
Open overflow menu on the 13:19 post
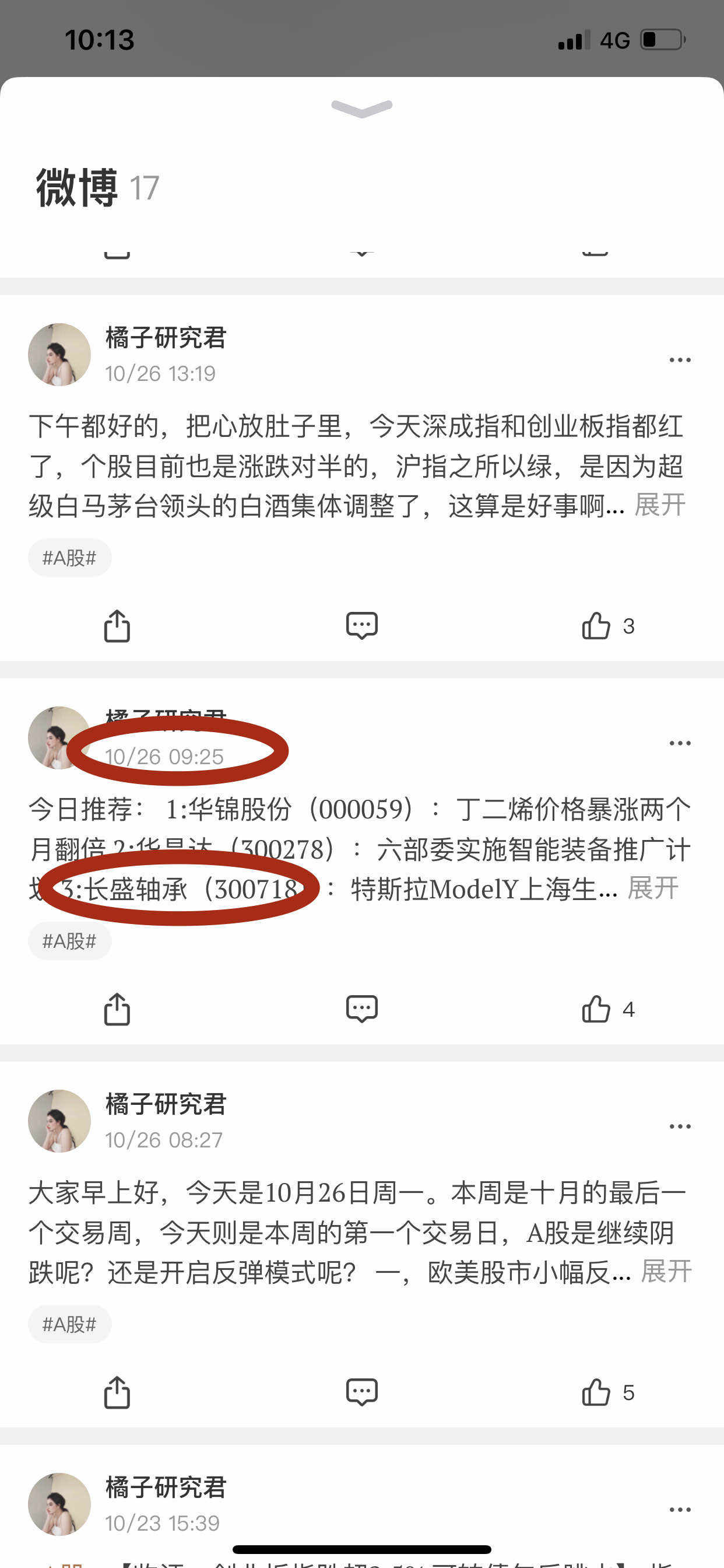coord(680,360)
